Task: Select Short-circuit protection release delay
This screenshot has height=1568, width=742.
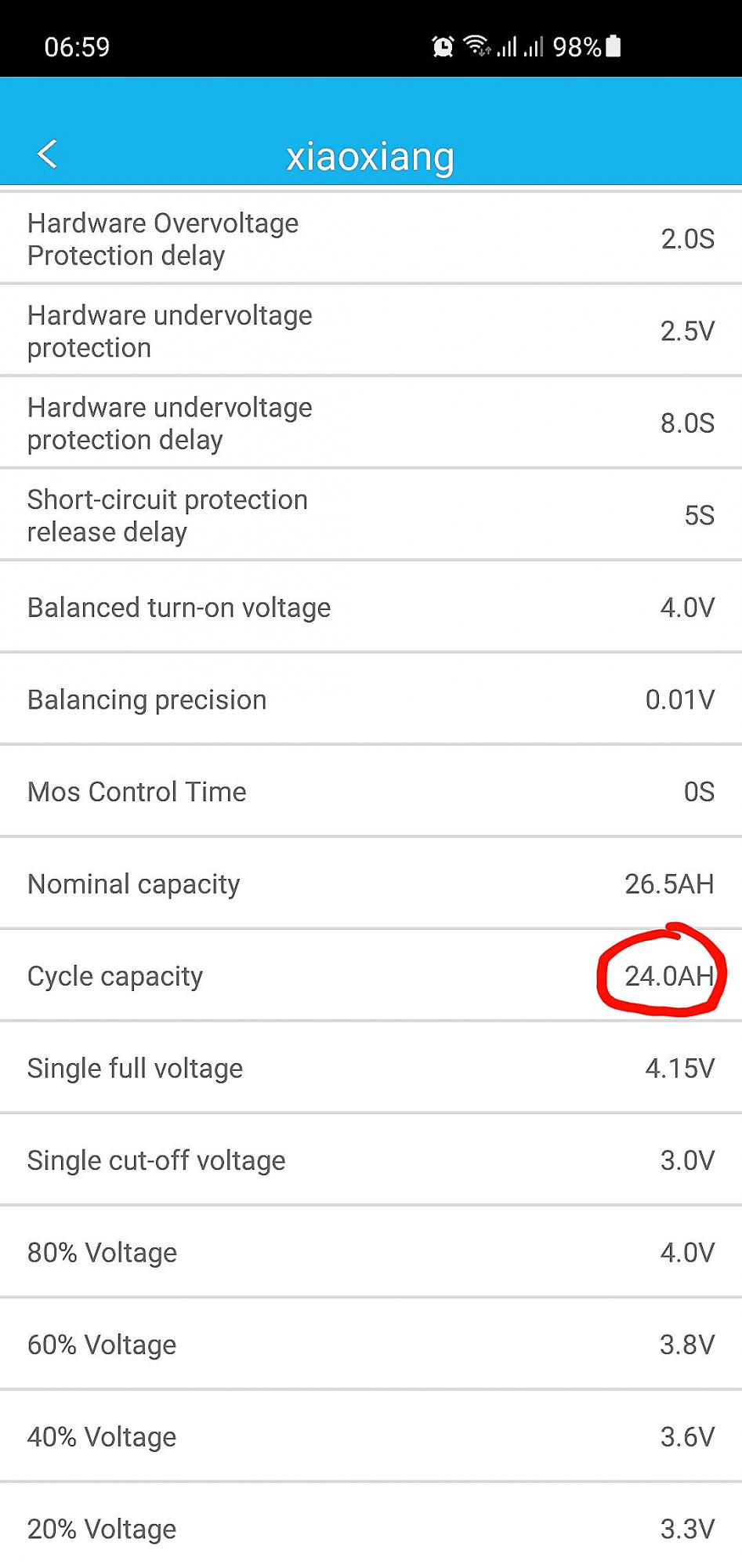Action: click(x=371, y=515)
